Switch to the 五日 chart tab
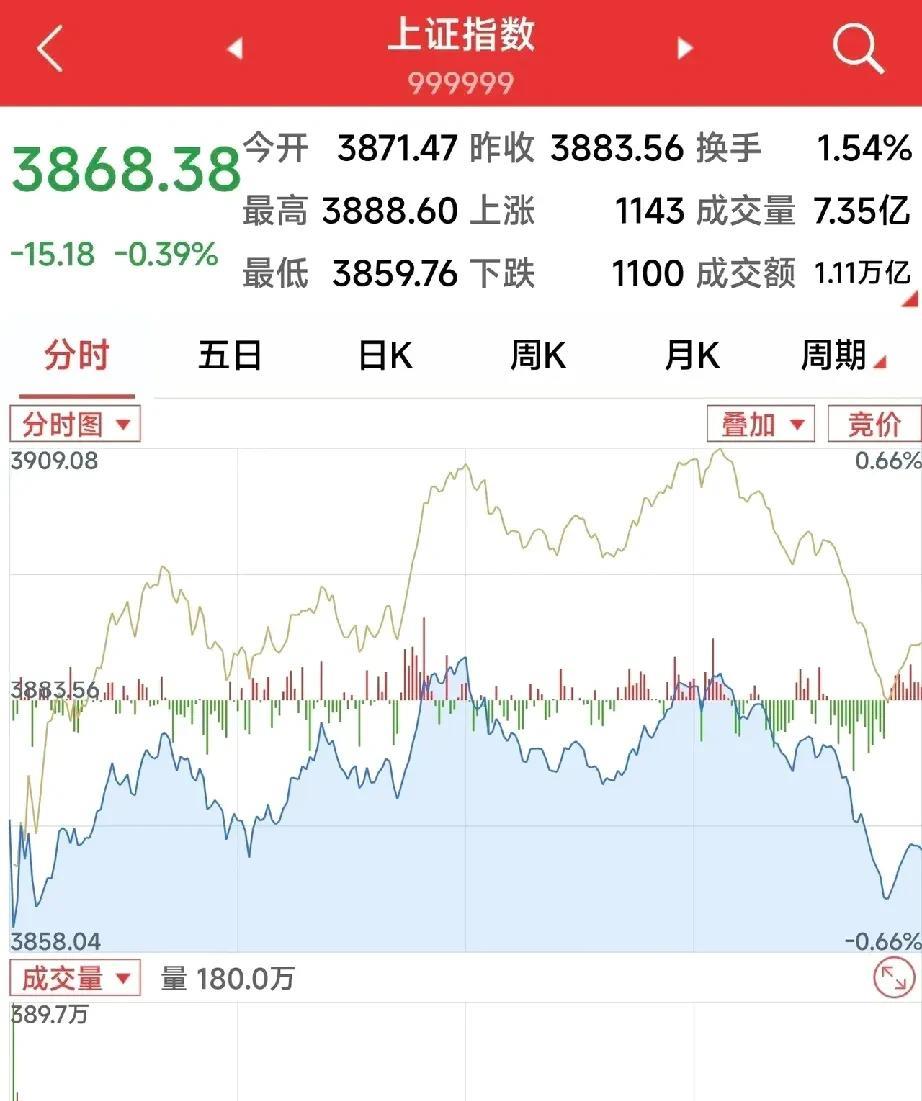Image resolution: width=922 pixels, height=1101 pixels. coord(229,355)
